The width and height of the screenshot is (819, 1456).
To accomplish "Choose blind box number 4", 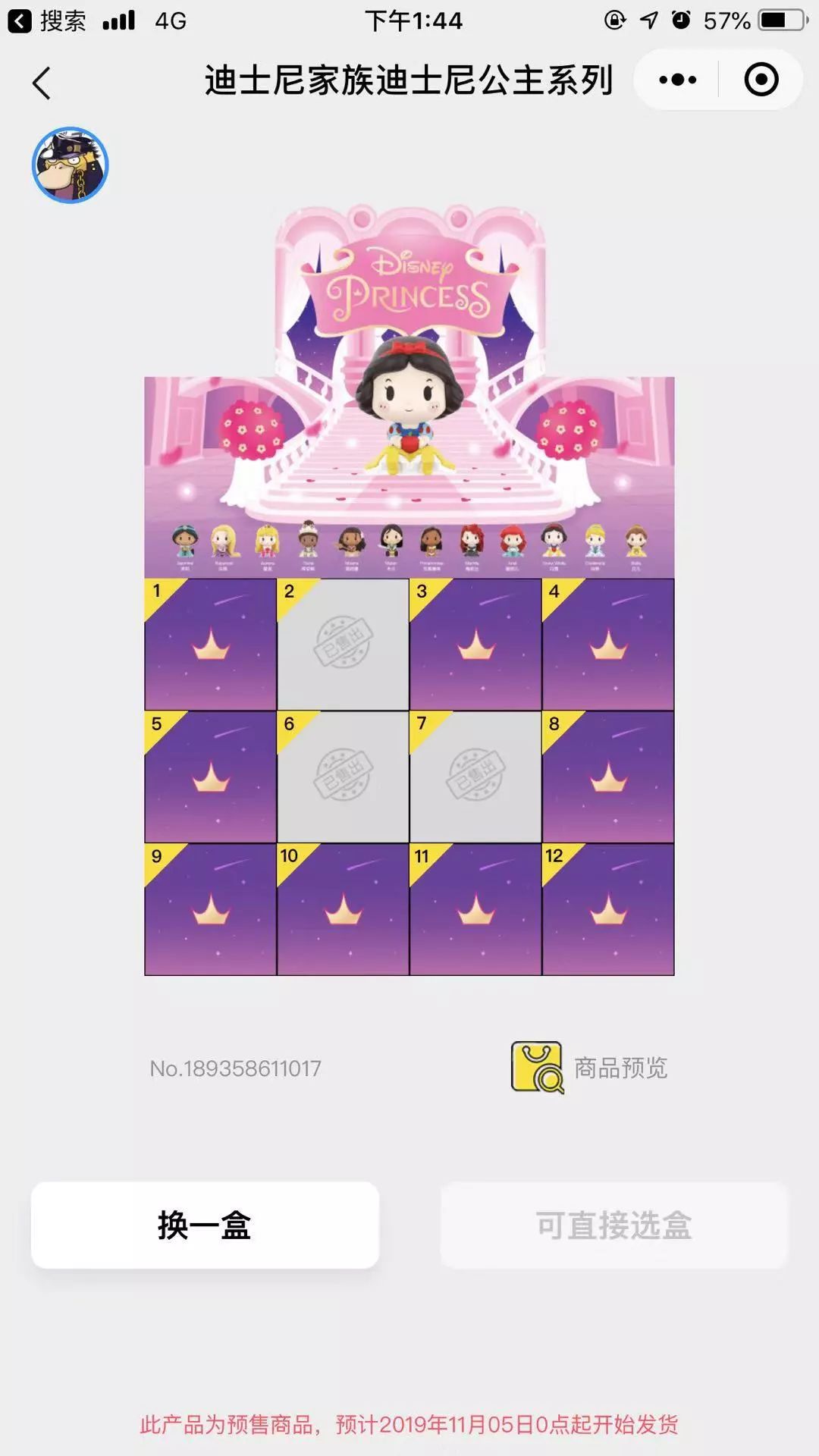I will (x=608, y=645).
